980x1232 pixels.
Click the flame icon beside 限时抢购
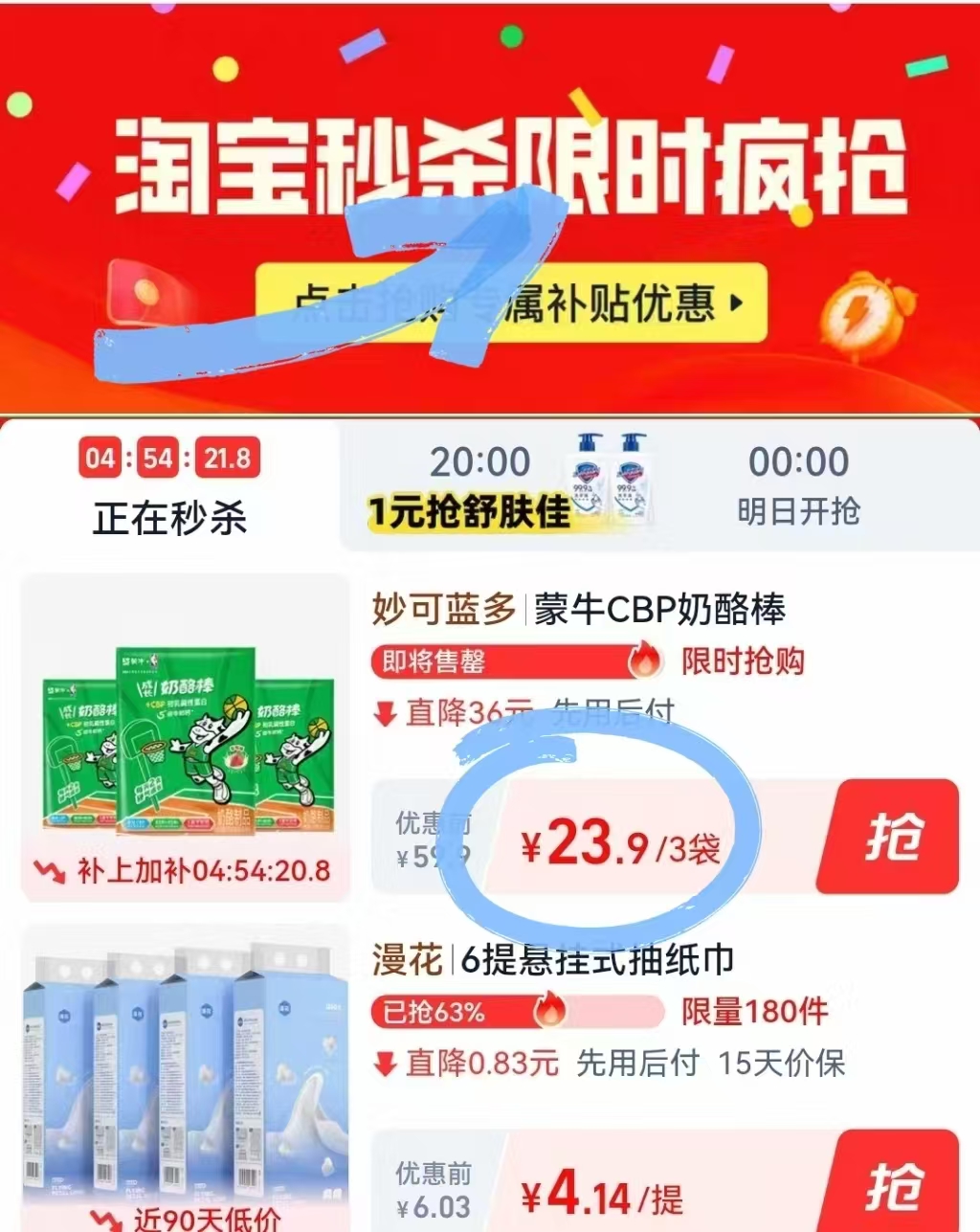[646, 661]
